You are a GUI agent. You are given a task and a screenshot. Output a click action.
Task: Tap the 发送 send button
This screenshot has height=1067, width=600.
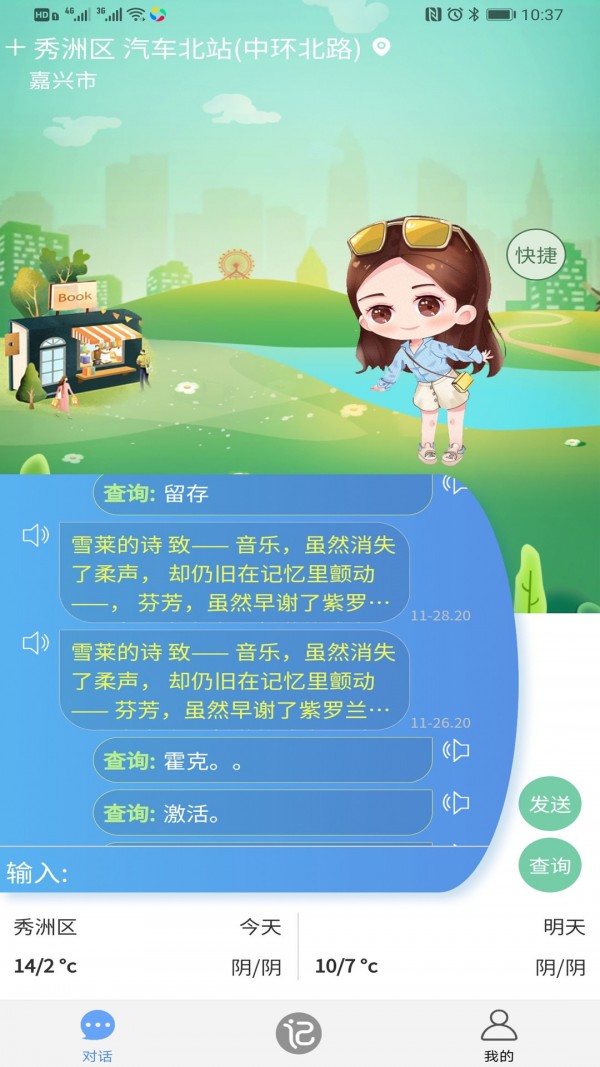[549, 804]
